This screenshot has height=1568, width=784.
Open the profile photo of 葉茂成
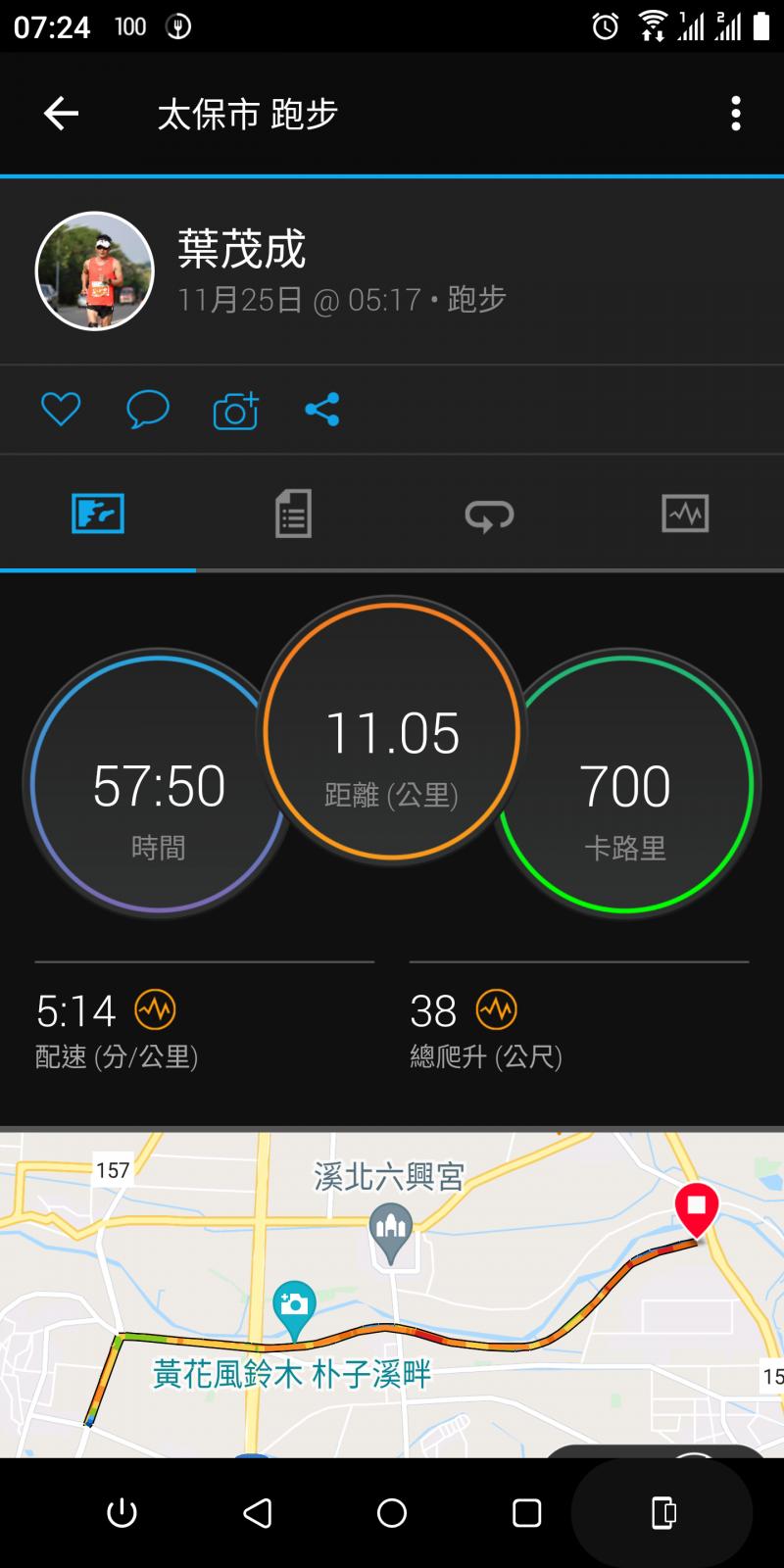click(95, 270)
